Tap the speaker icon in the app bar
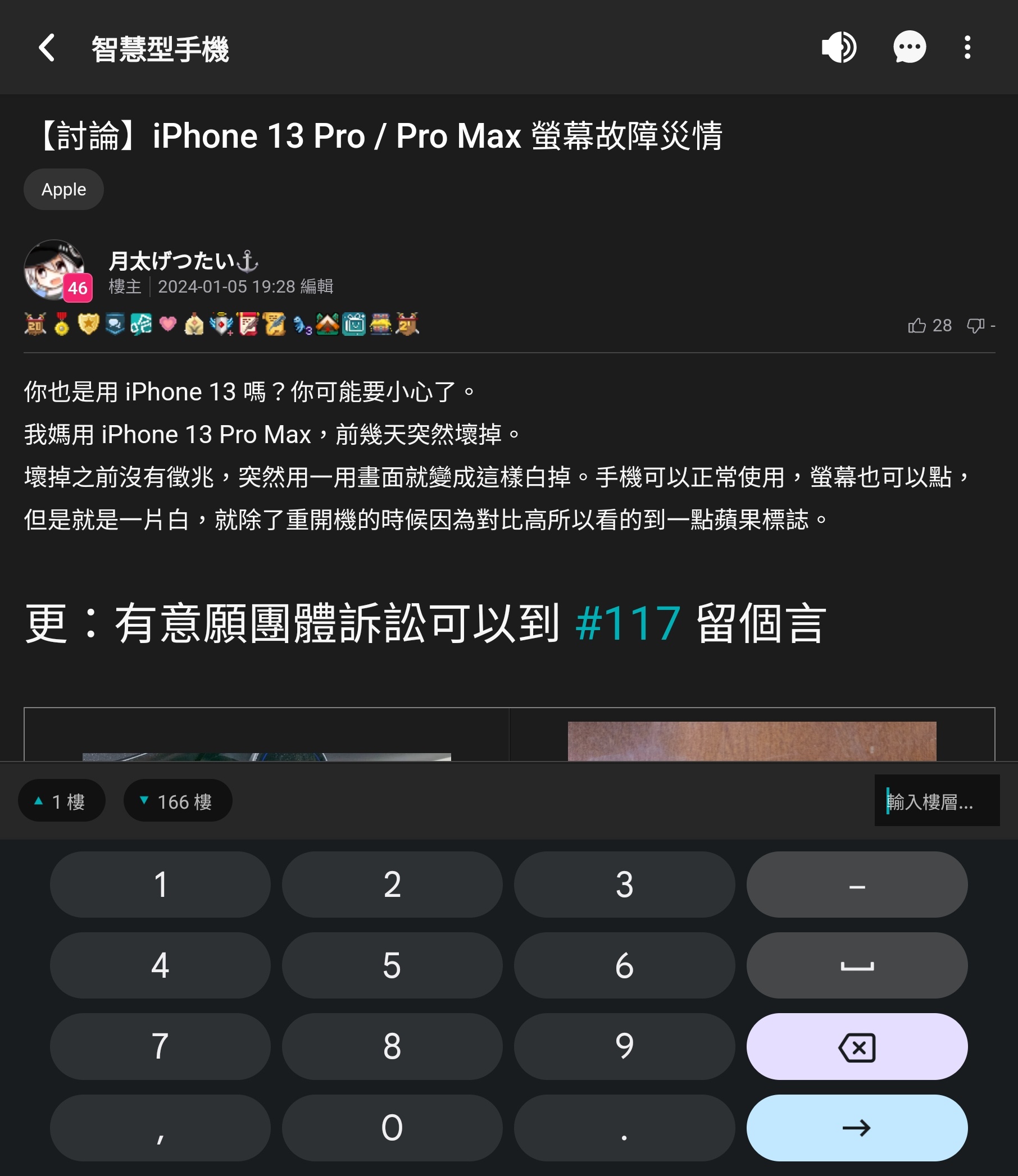This screenshot has height=1176, width=1018. click(x=838, y=48)
